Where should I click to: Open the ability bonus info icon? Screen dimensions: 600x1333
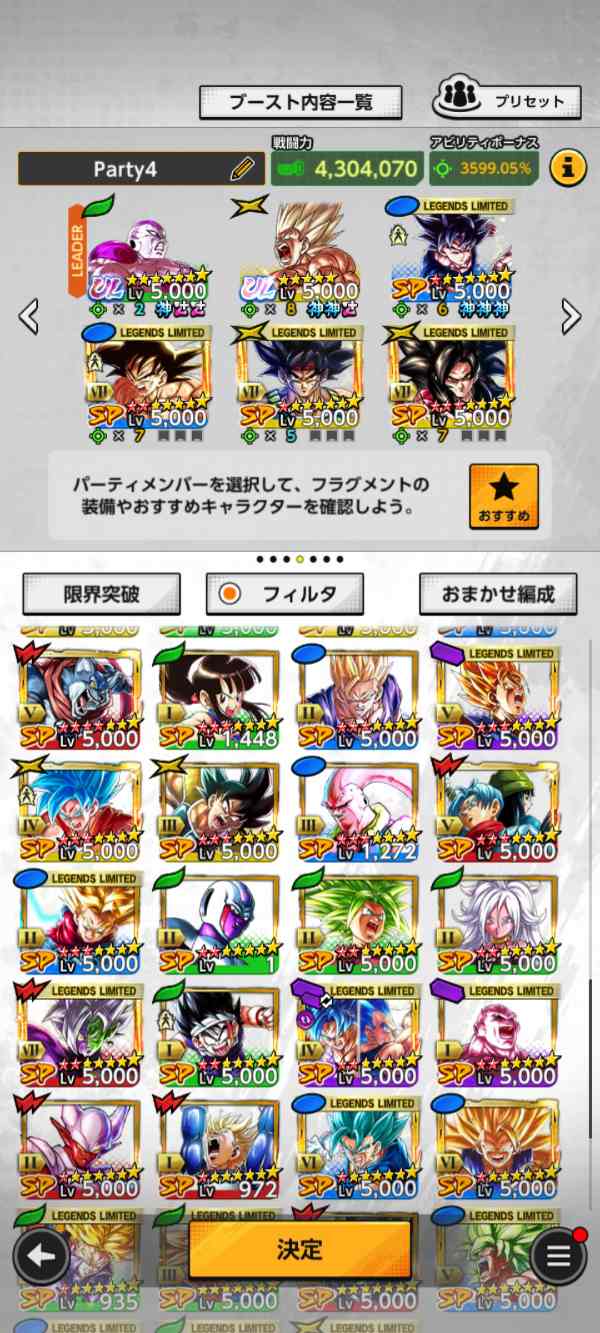coord(567,167)
